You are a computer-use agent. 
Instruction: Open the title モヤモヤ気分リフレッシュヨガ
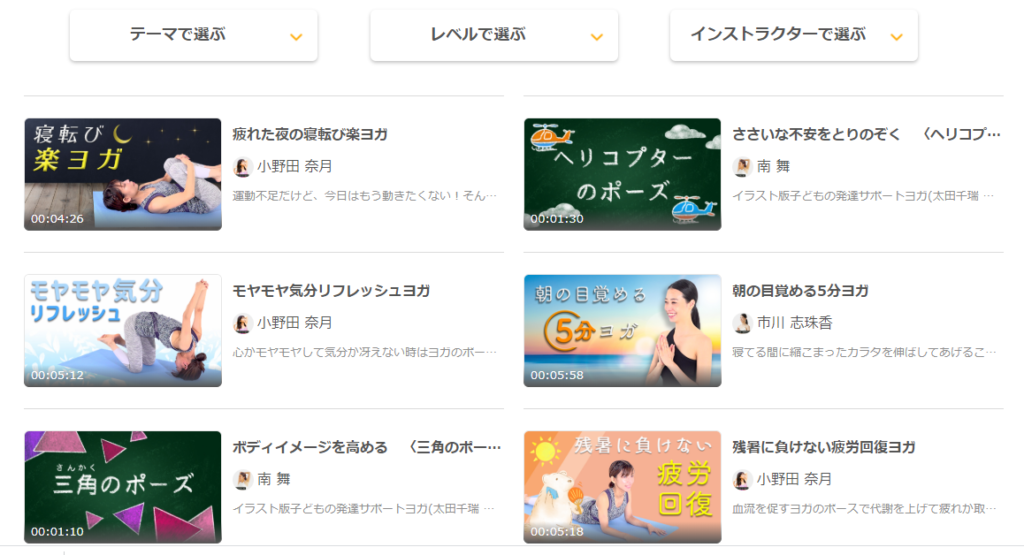pos(331,291)
